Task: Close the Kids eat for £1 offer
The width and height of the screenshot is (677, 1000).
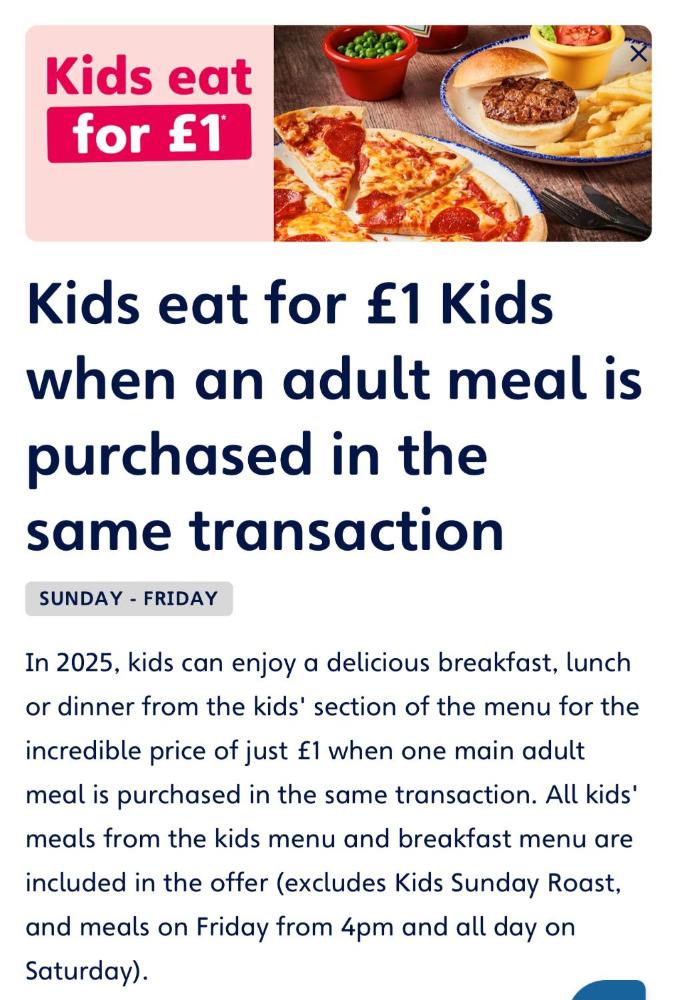Action: 638,54
